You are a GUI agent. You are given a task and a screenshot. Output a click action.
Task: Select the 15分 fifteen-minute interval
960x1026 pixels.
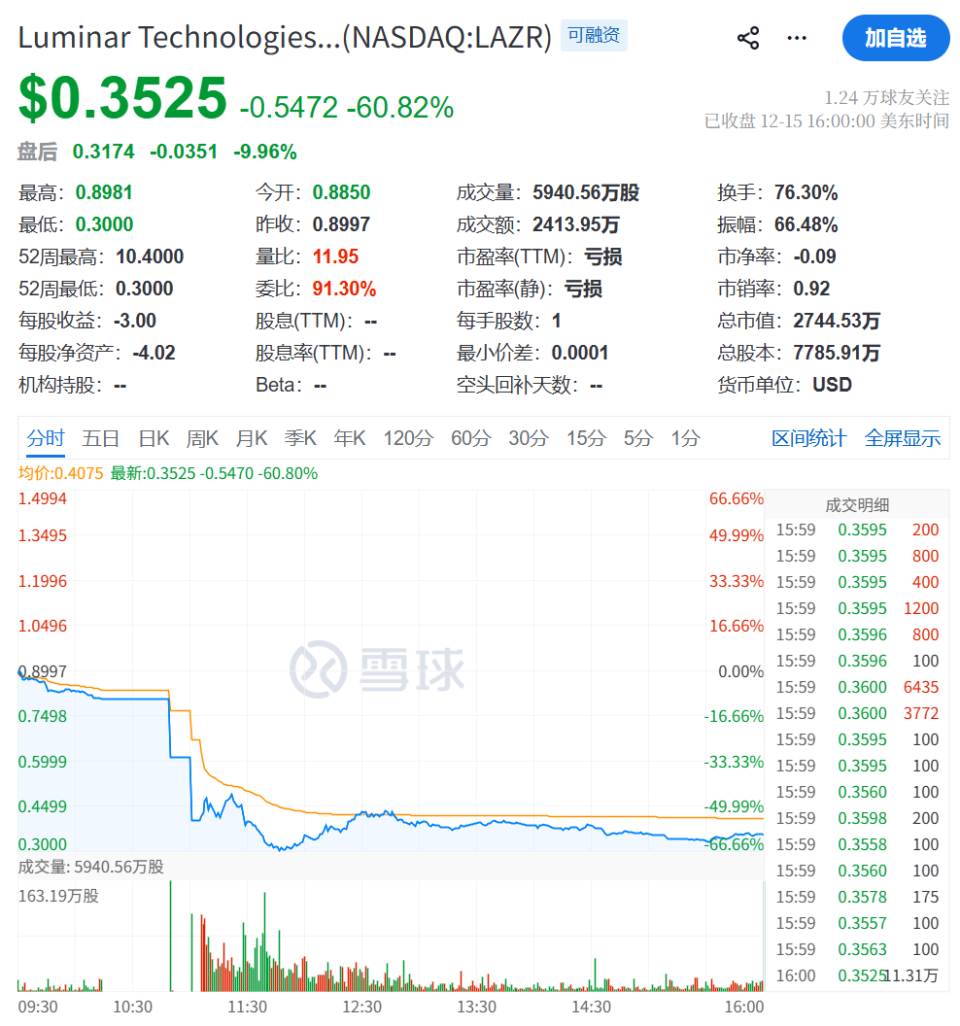[x=585, y=438]
